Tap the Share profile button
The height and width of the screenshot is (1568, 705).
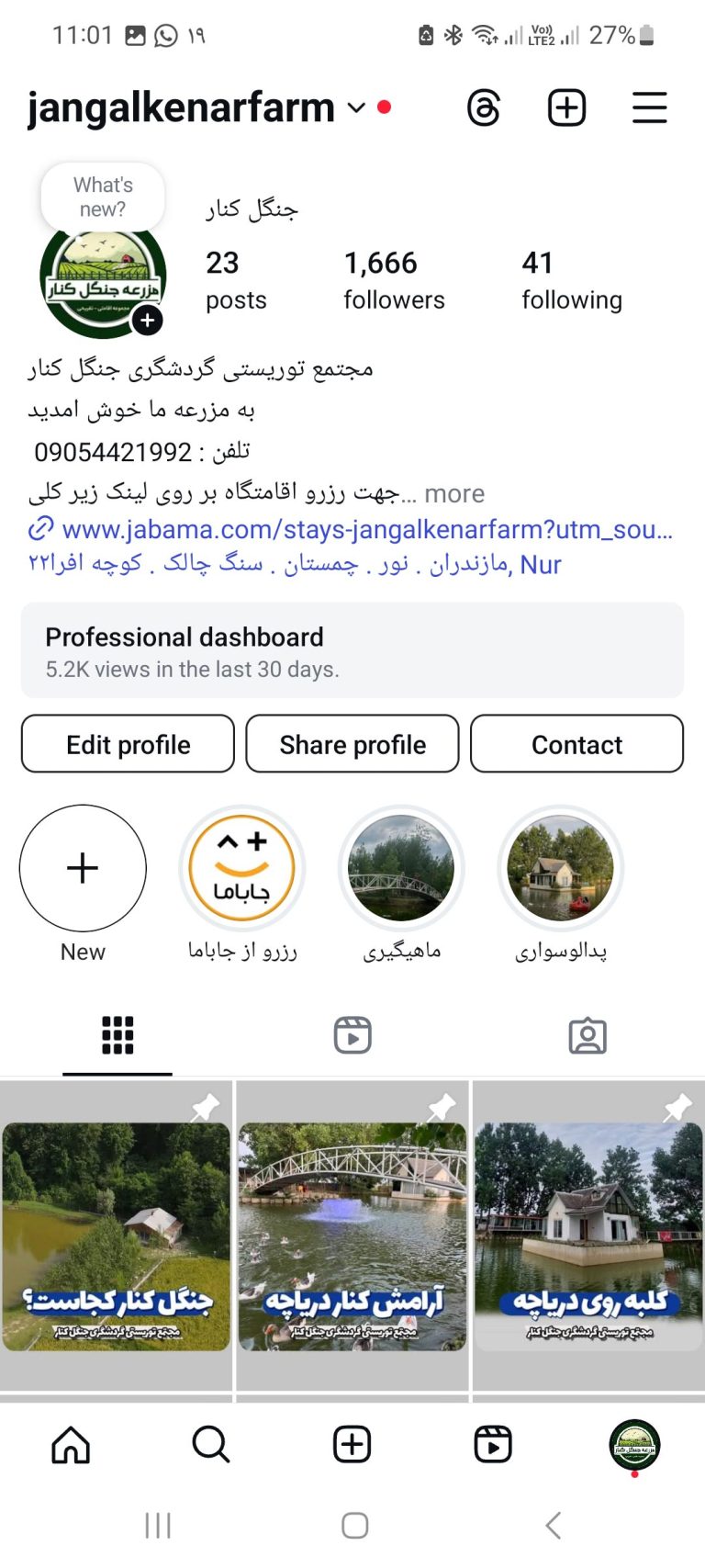pos(352,744)
